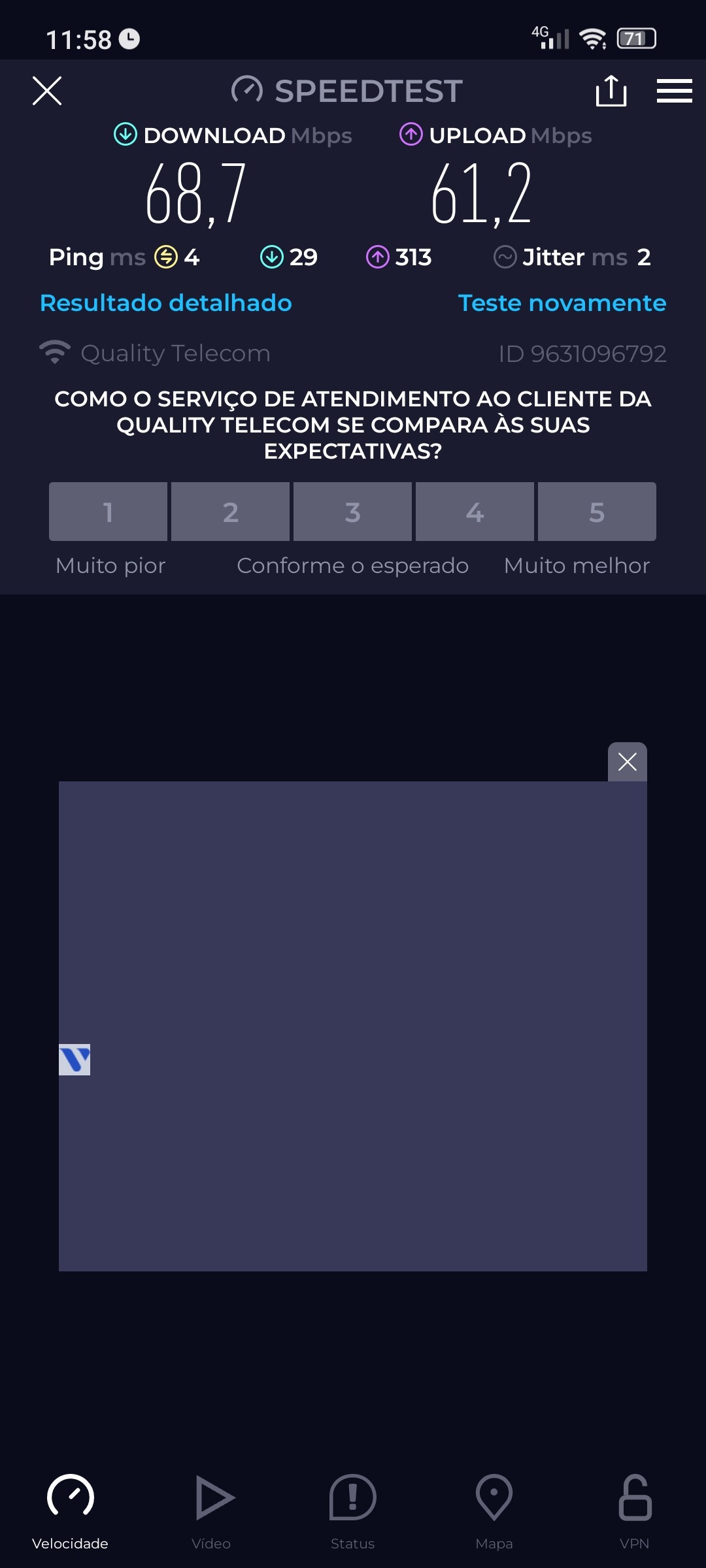The height and width of the screenshot is (1568, 706).
Task: Pick rating 4 on the survey
Action: (475, 512)
